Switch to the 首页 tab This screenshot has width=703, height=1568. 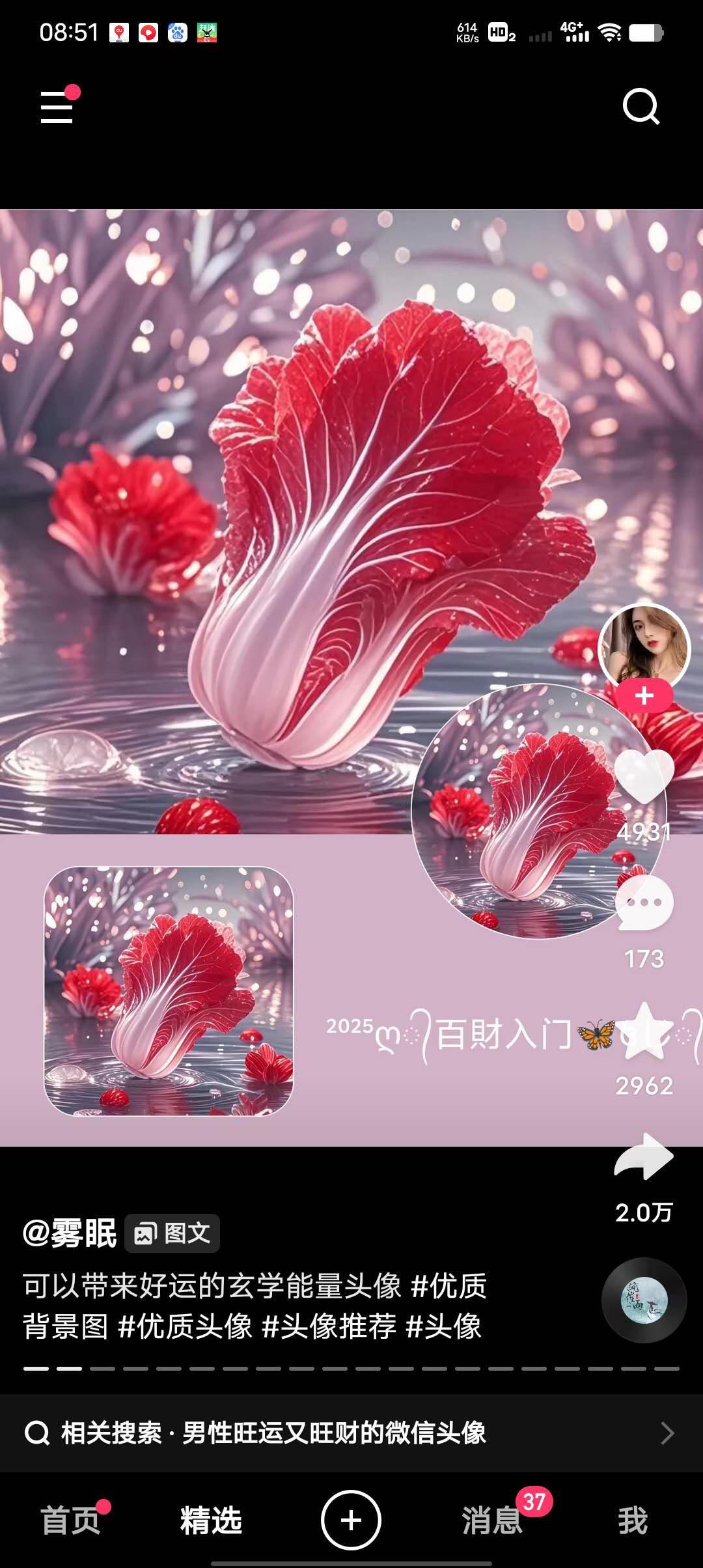tap(70, 1521)
